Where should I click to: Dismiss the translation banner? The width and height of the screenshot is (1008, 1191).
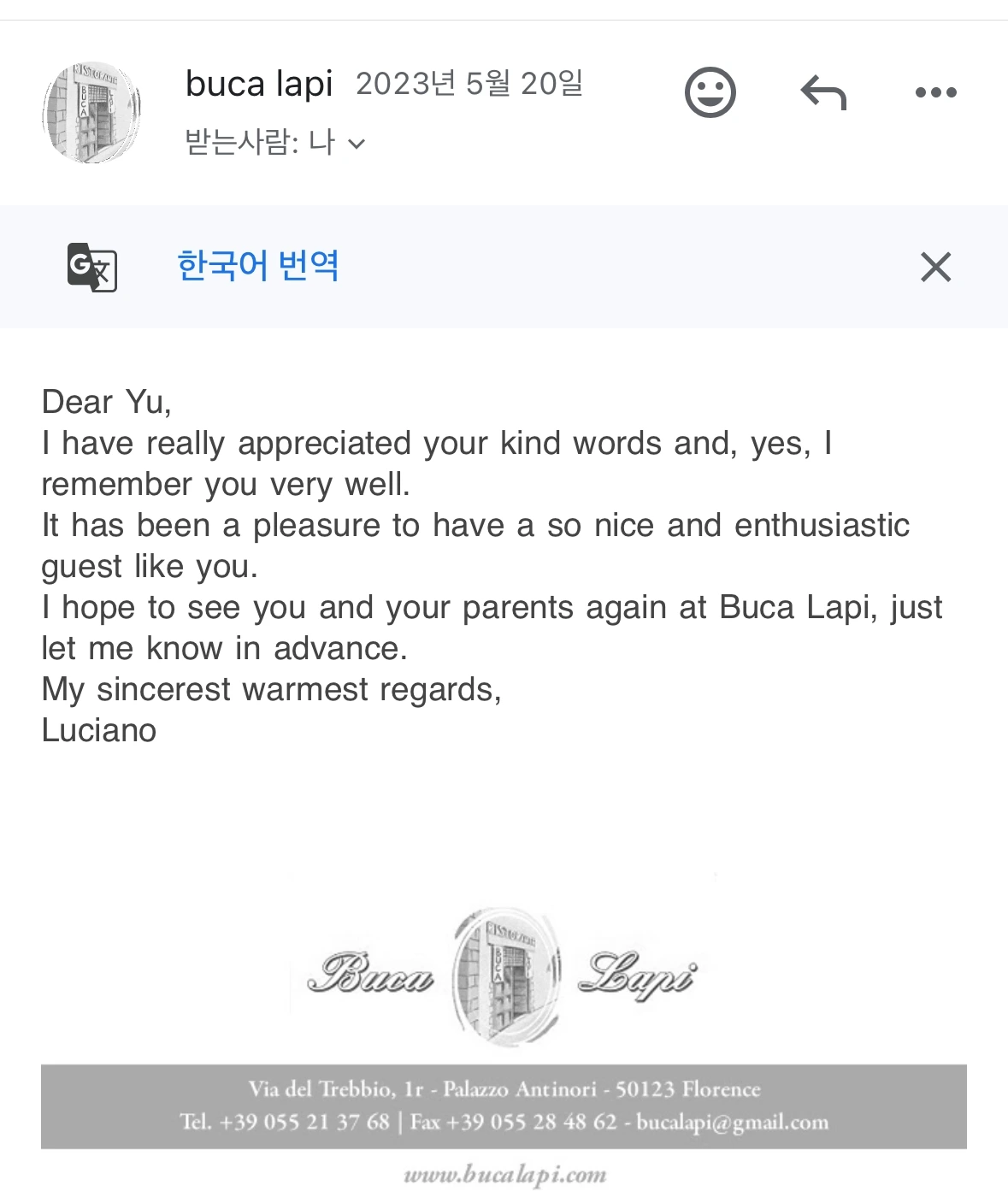click(935, 267)
